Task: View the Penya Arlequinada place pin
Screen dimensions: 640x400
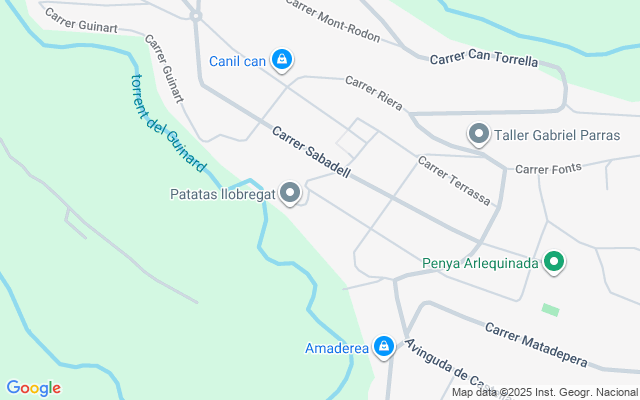Action: (554, 264)
